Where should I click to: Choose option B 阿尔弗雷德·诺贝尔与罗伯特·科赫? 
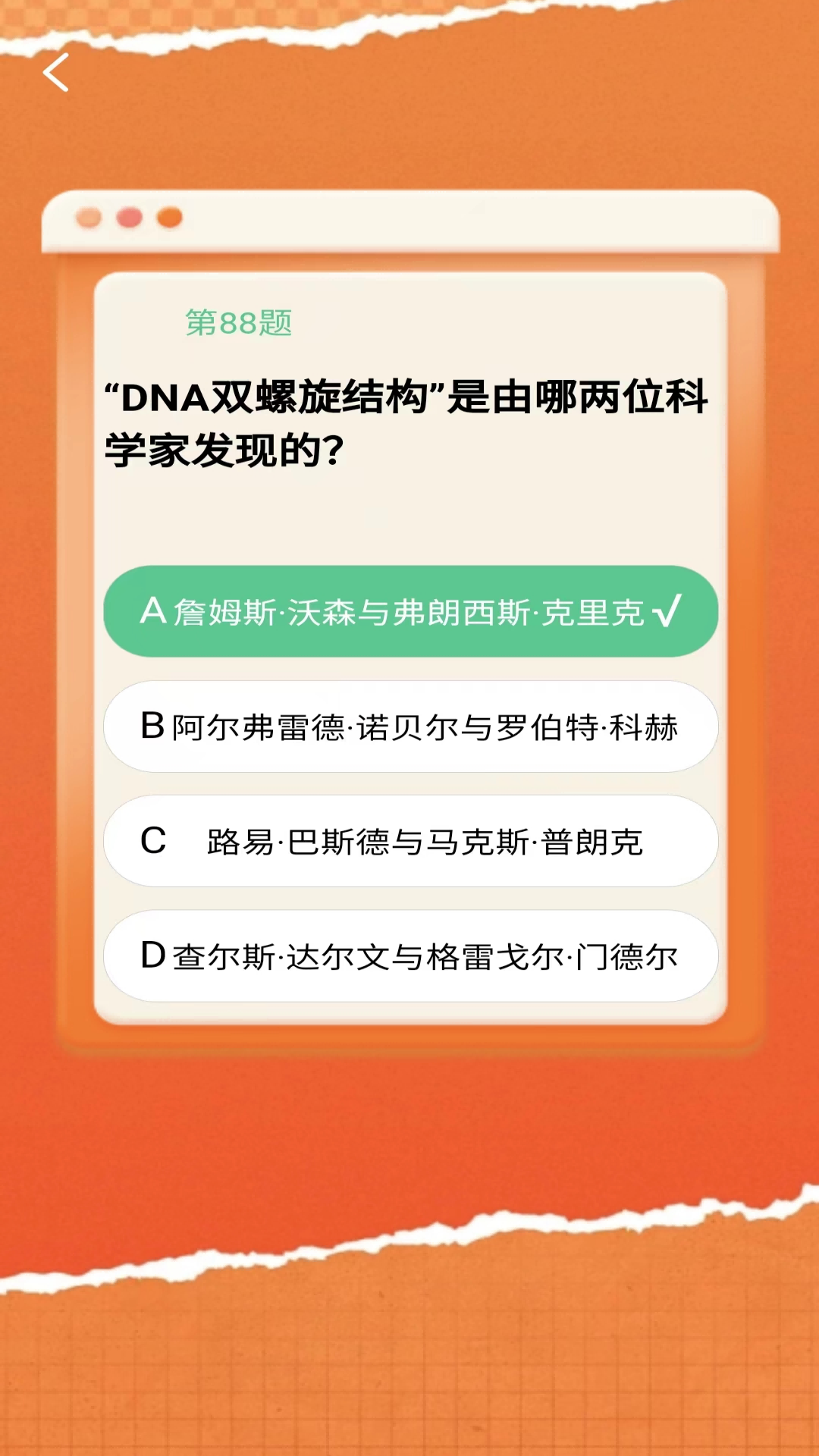point(410,726)
